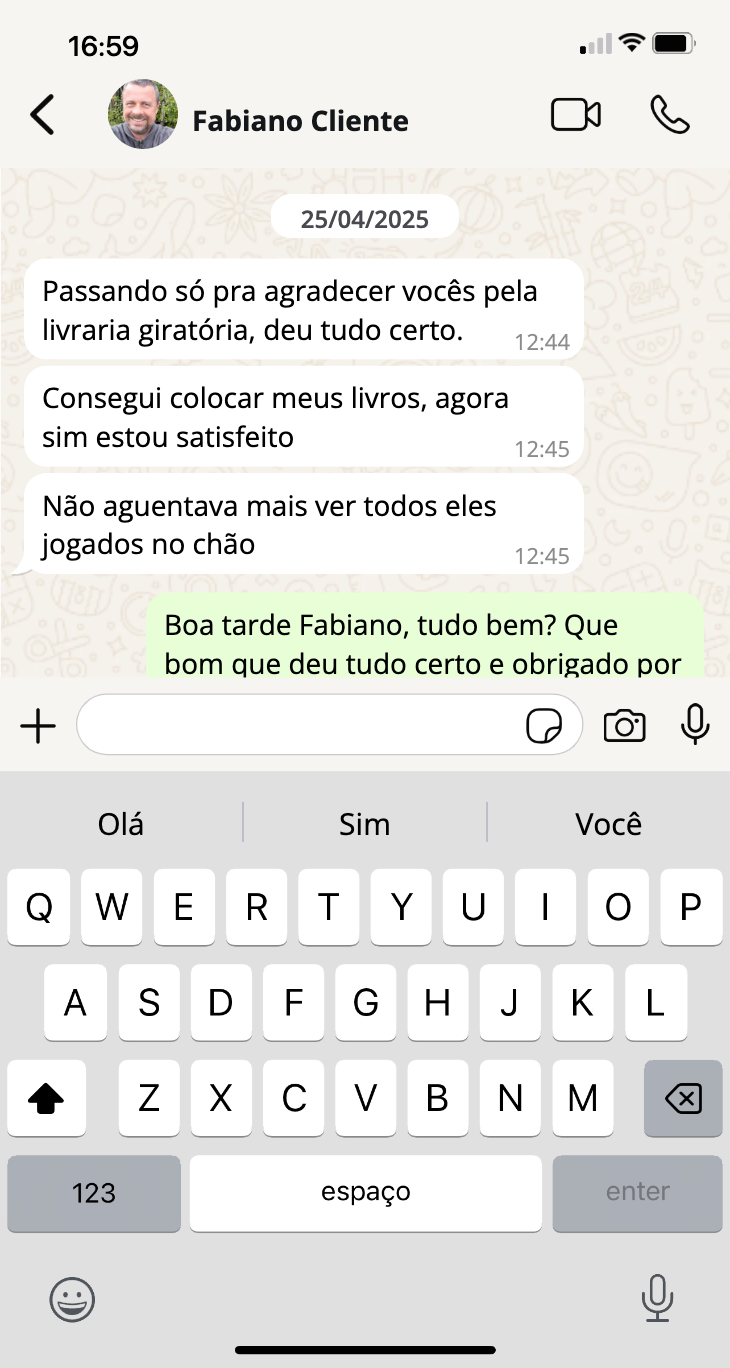
Task: Go back to the chat list
Action: click(42, 116)
